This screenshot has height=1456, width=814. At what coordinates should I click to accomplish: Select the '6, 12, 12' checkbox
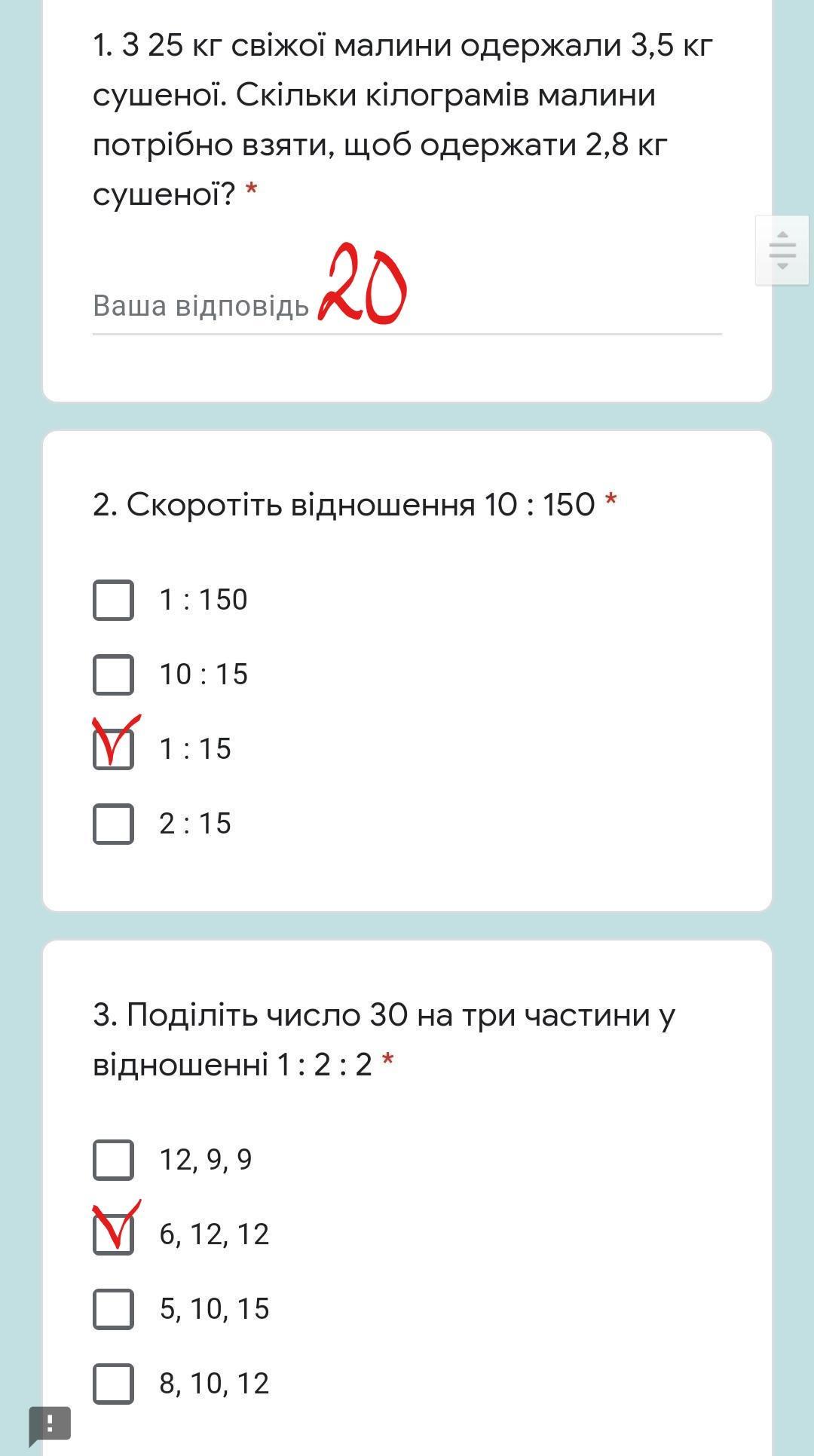tap(113, 1234)
